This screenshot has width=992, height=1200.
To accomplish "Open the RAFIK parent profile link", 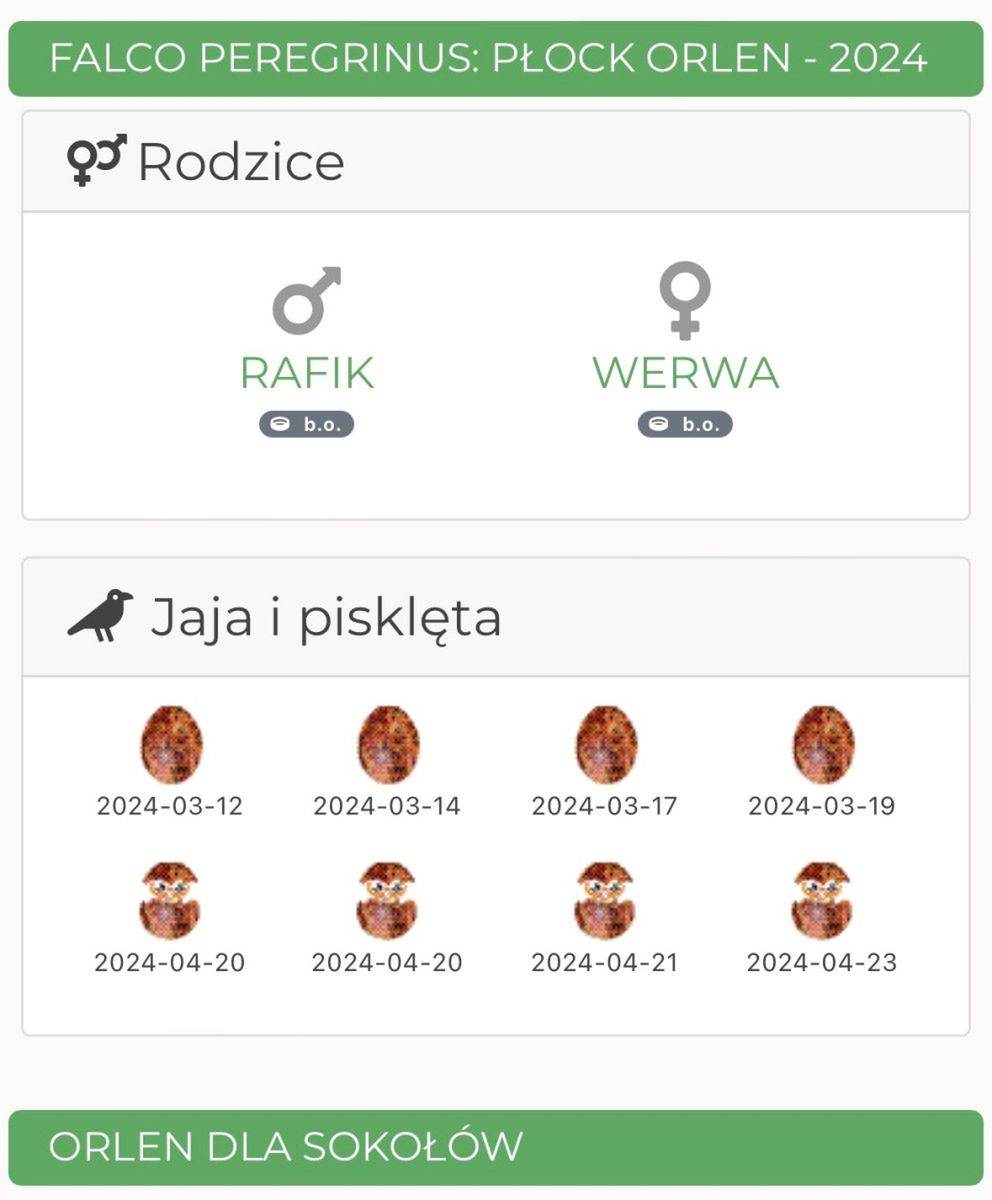I will [x=308, y=374].
